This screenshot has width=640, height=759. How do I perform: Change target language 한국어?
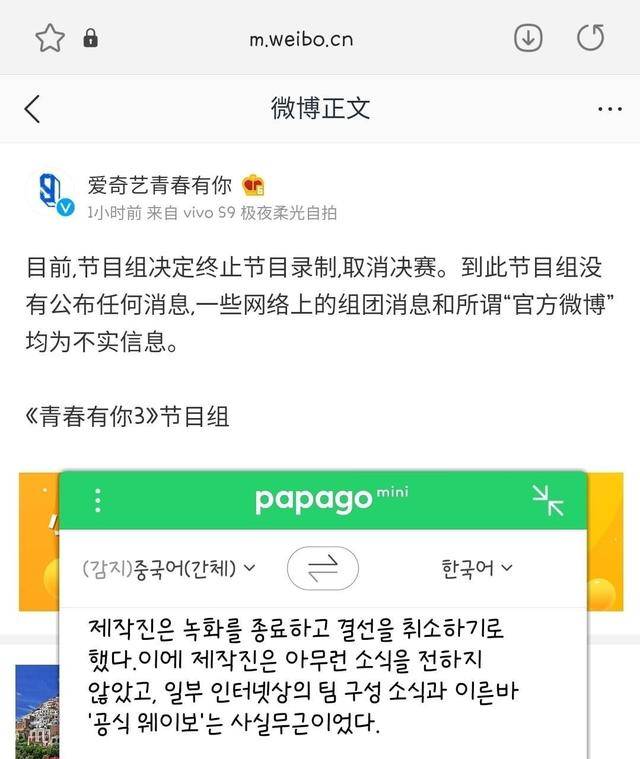point(477,568)
